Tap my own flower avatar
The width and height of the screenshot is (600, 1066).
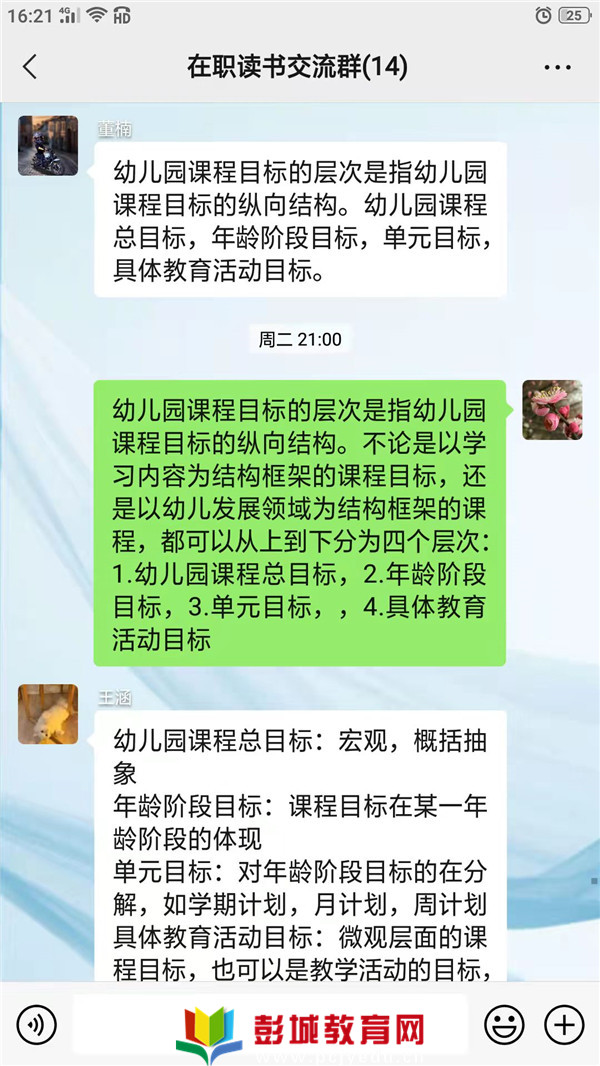tap(552, 410)
